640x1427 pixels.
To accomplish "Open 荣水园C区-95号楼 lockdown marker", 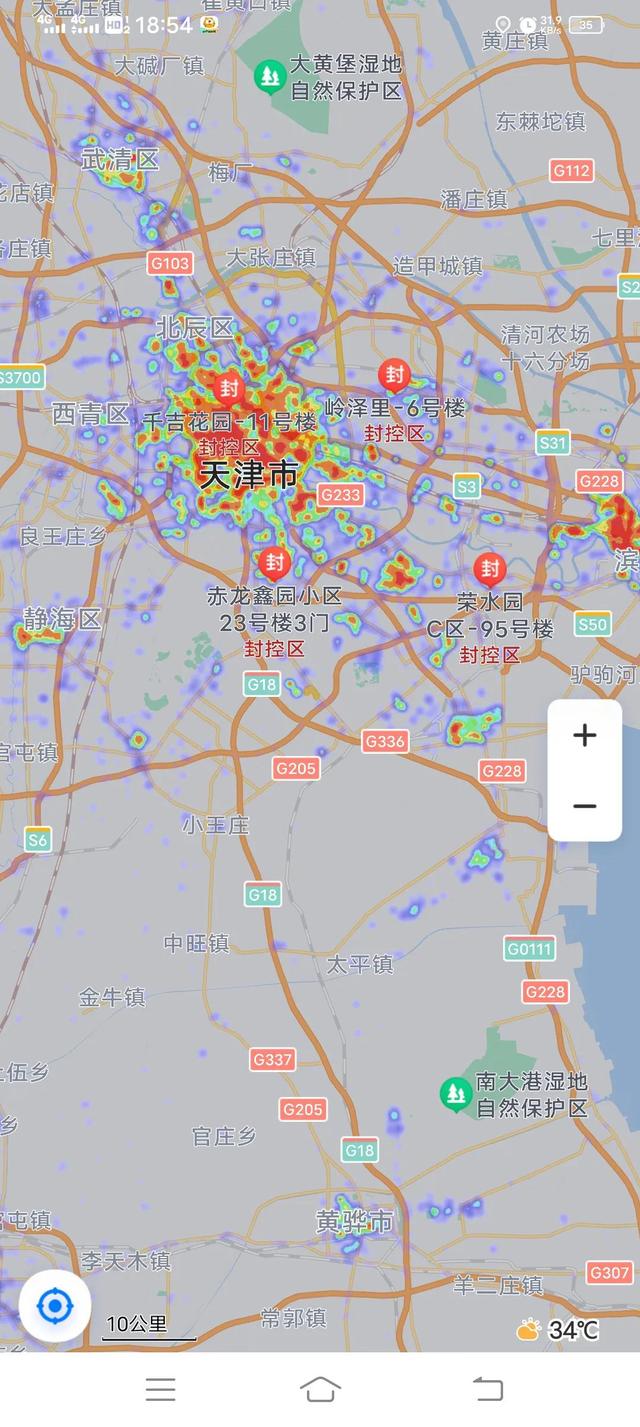I will coord(490,569).
